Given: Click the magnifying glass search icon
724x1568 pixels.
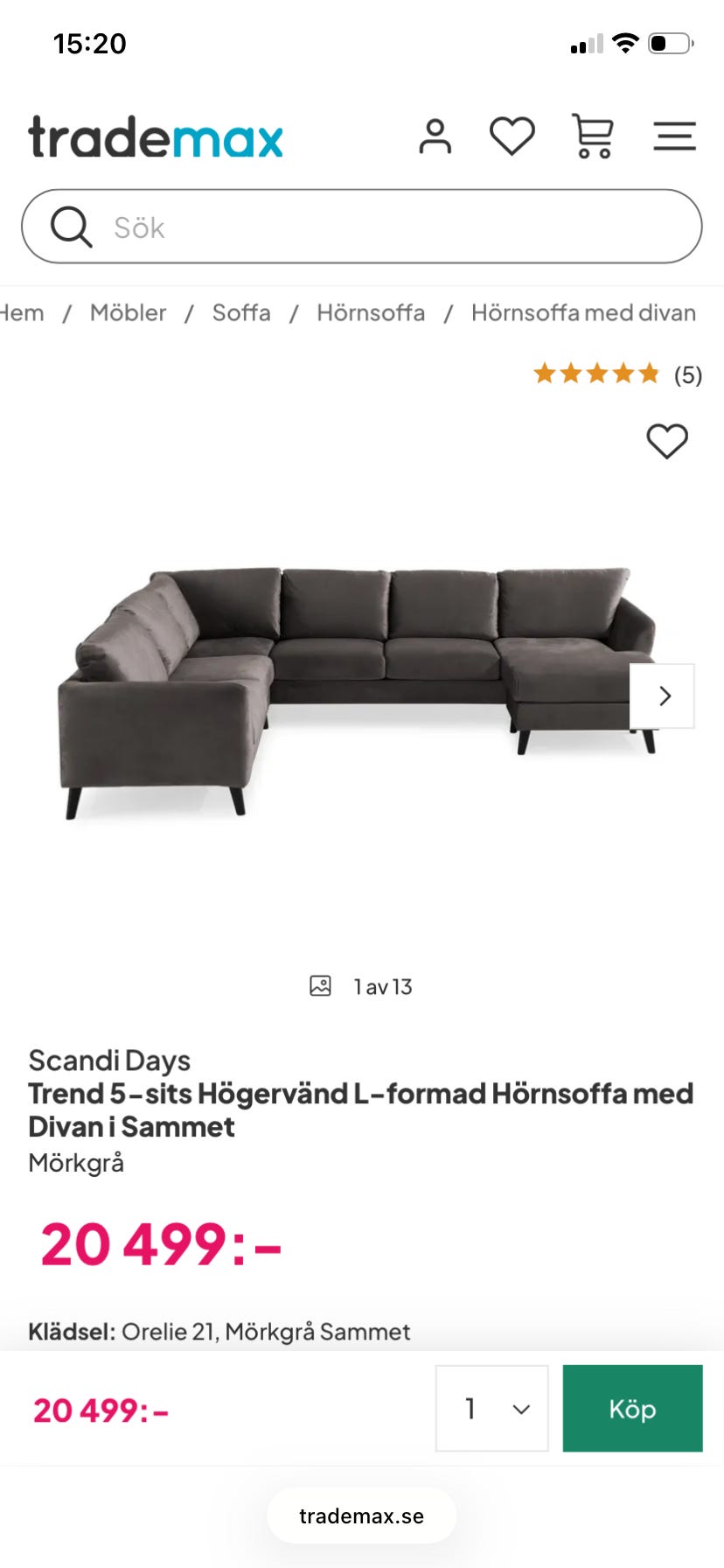Looking at the screenshot, I should coord(71,226).
